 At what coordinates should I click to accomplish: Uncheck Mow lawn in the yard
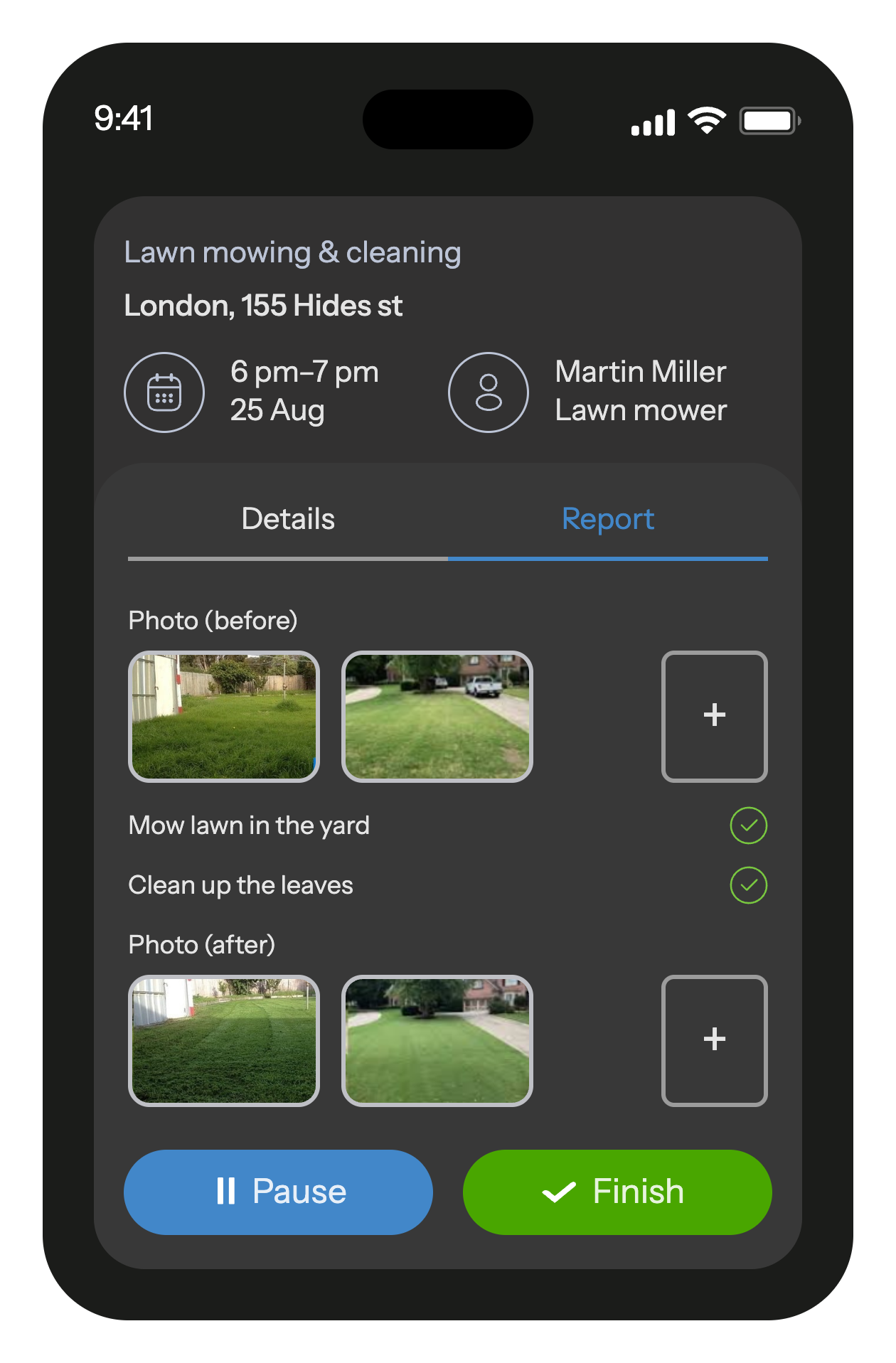pos(748,825)
